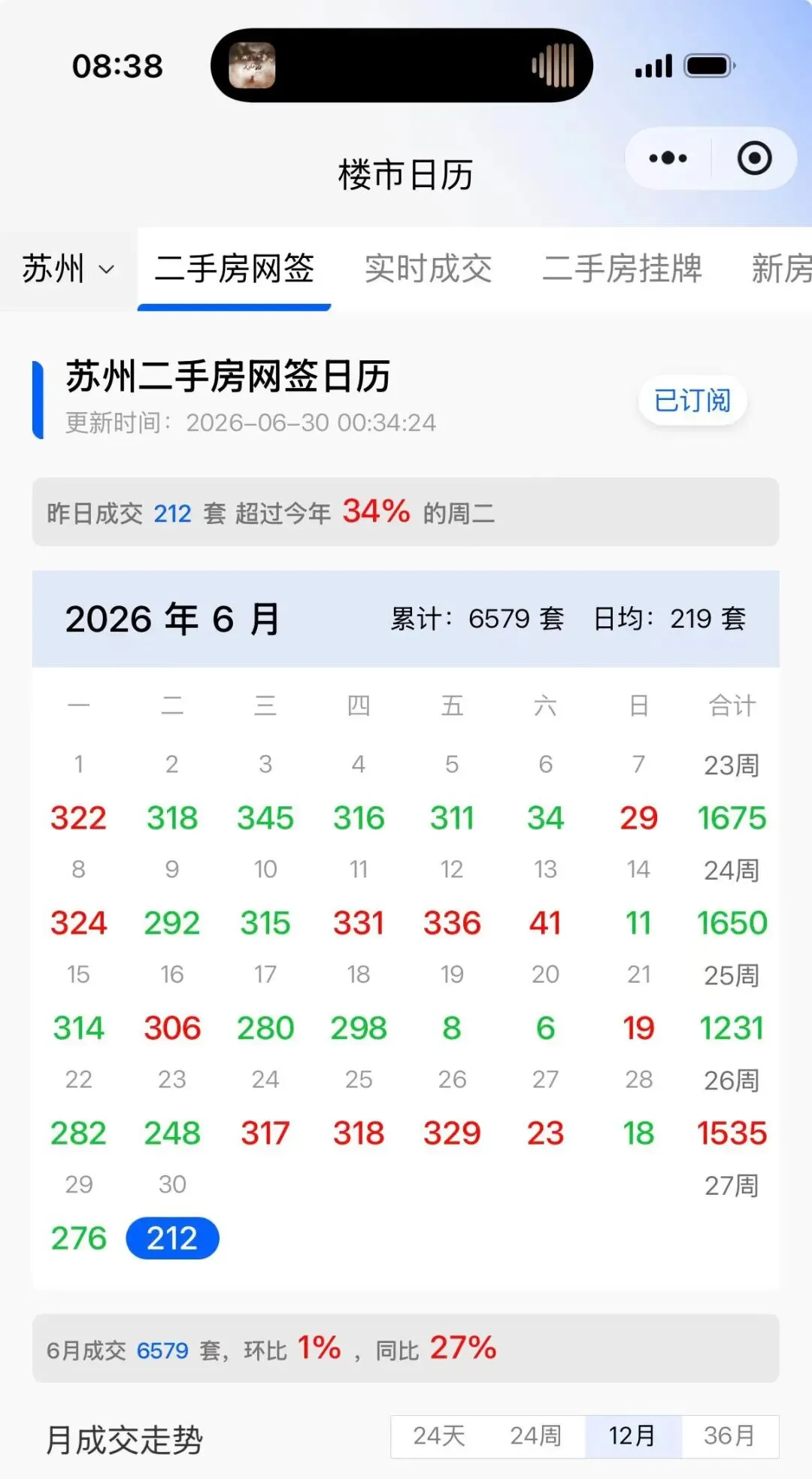Show the 24周 trend range
The height and width of the screenshot is (1479, 812).
pos(535,1436)
